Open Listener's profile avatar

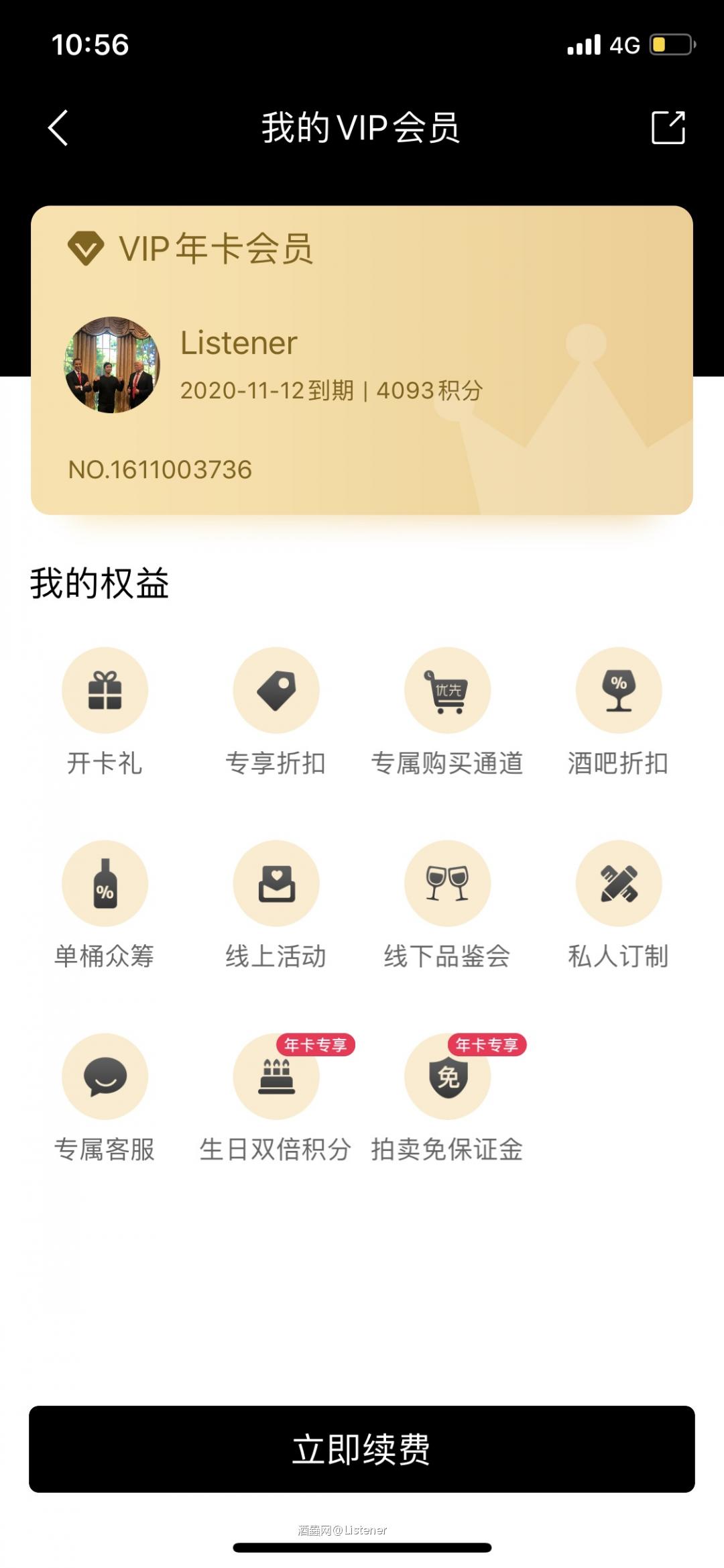click(113, 366)
